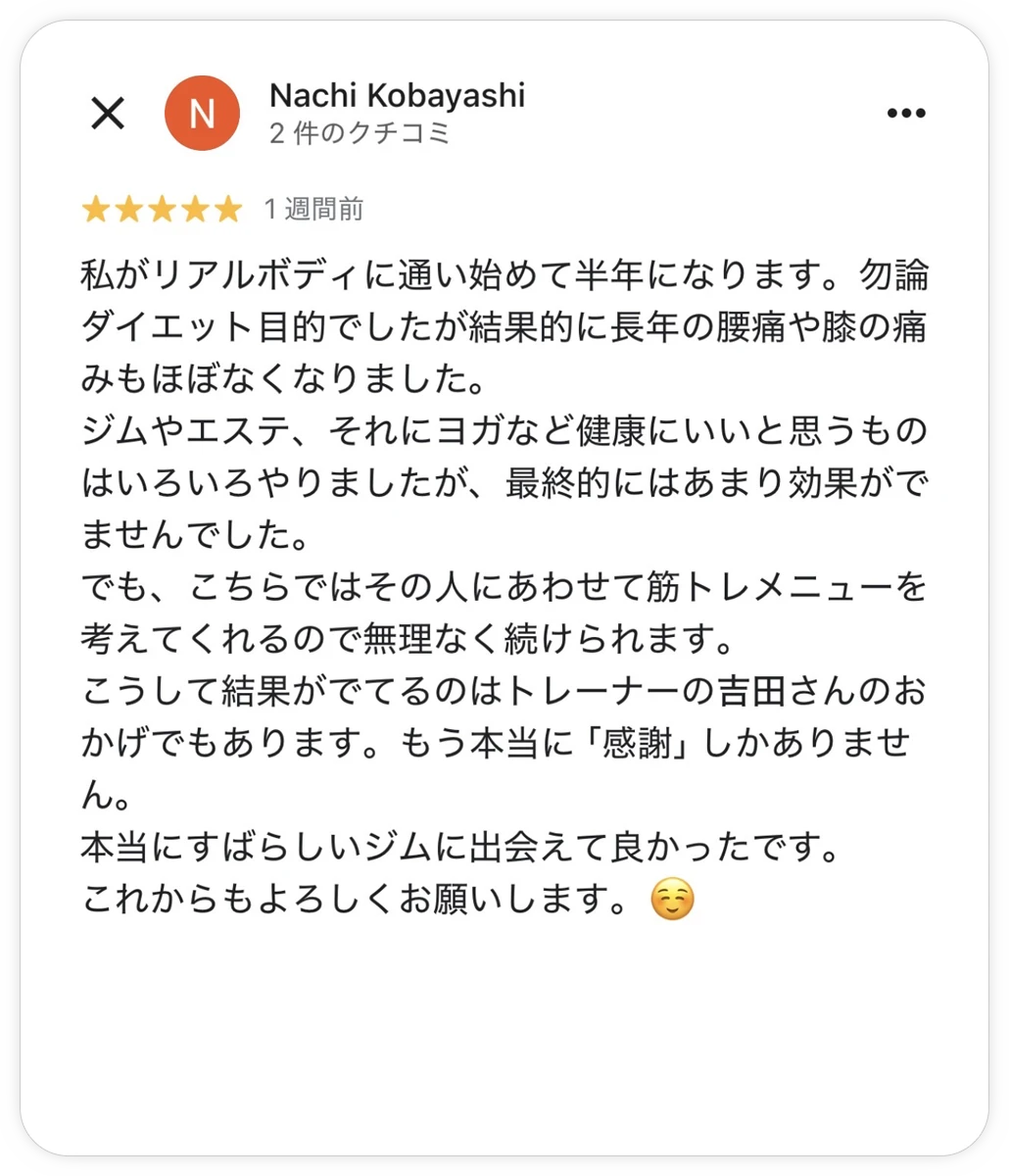Open the three-dot overflow menu
The width and height of the screenshot is (1009, 1176).
905,114
